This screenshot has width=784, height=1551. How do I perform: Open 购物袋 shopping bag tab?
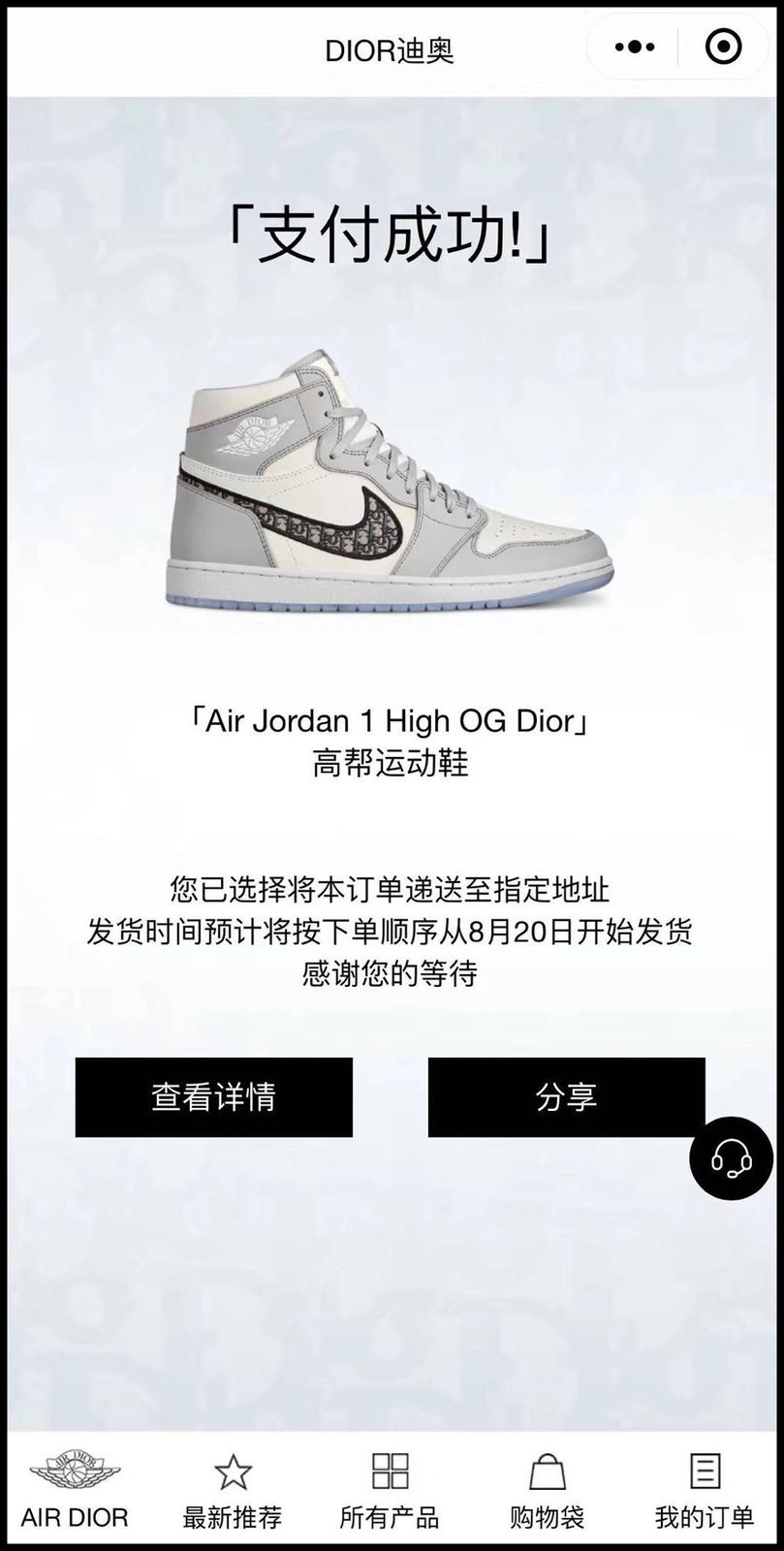[x=548, y=1488]
